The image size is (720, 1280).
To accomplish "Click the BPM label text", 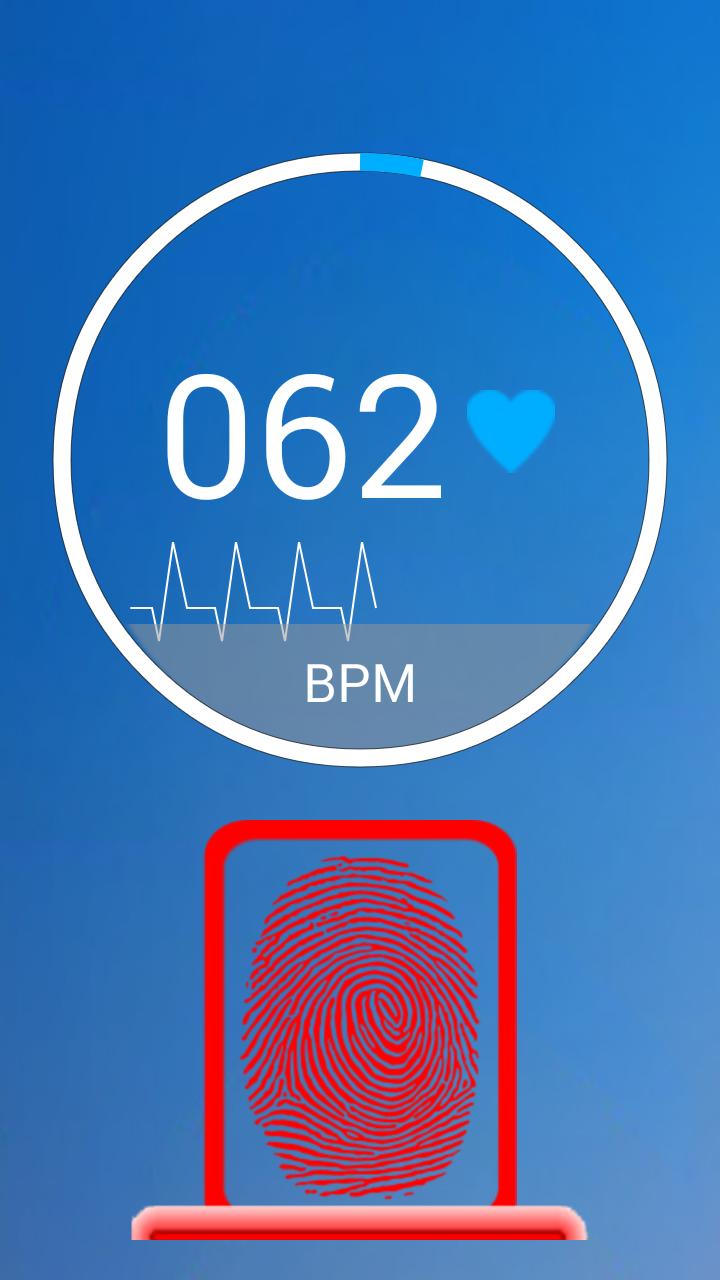I will point(360,685).
